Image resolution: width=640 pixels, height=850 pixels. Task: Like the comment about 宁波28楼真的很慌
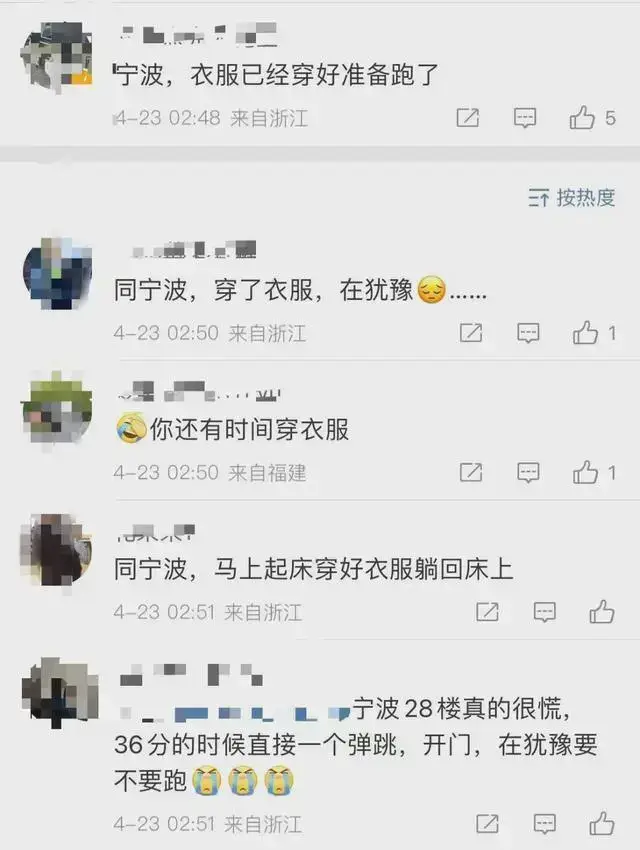[602, 824]
